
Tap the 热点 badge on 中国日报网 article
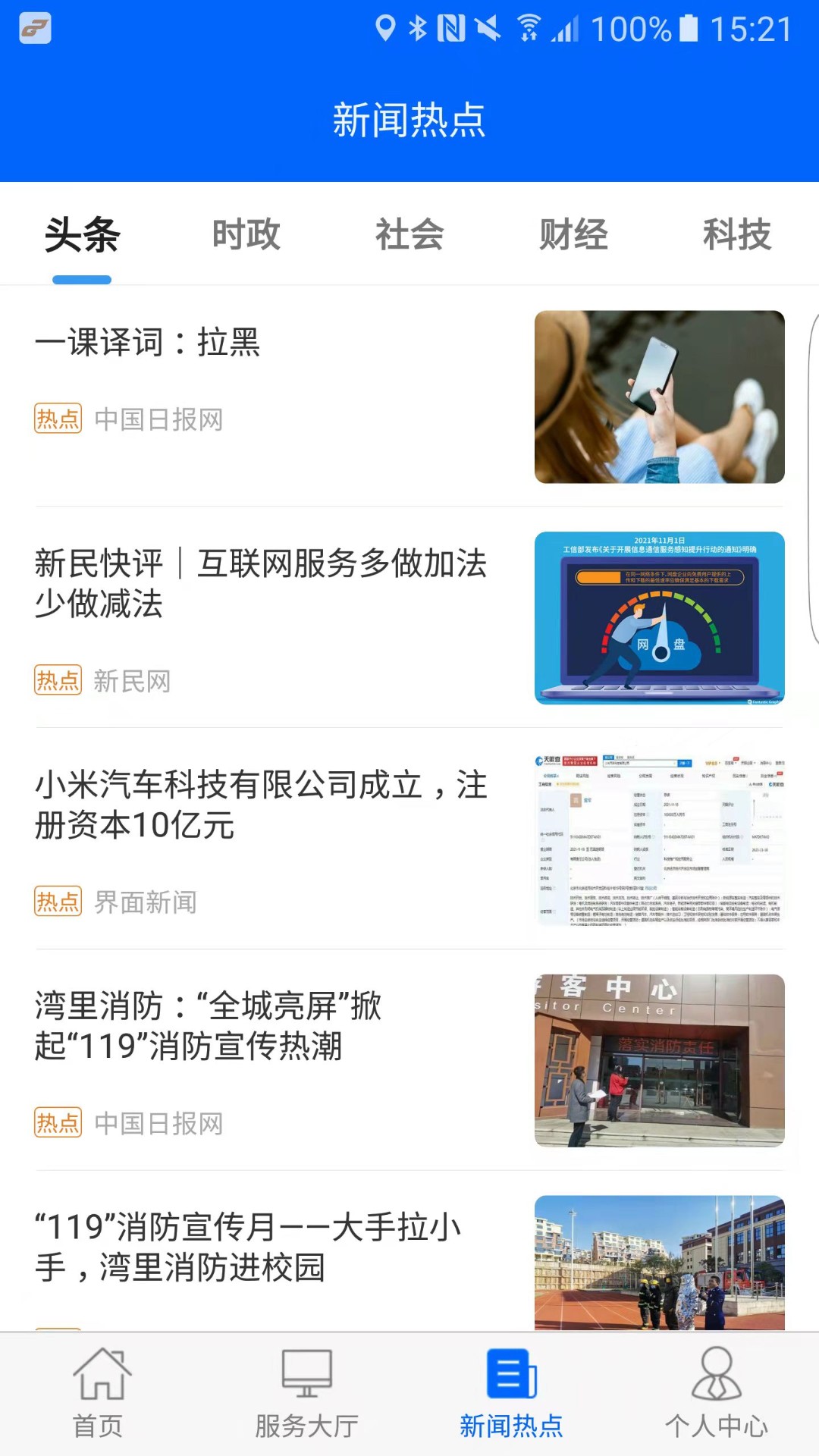tap(57, 418)
